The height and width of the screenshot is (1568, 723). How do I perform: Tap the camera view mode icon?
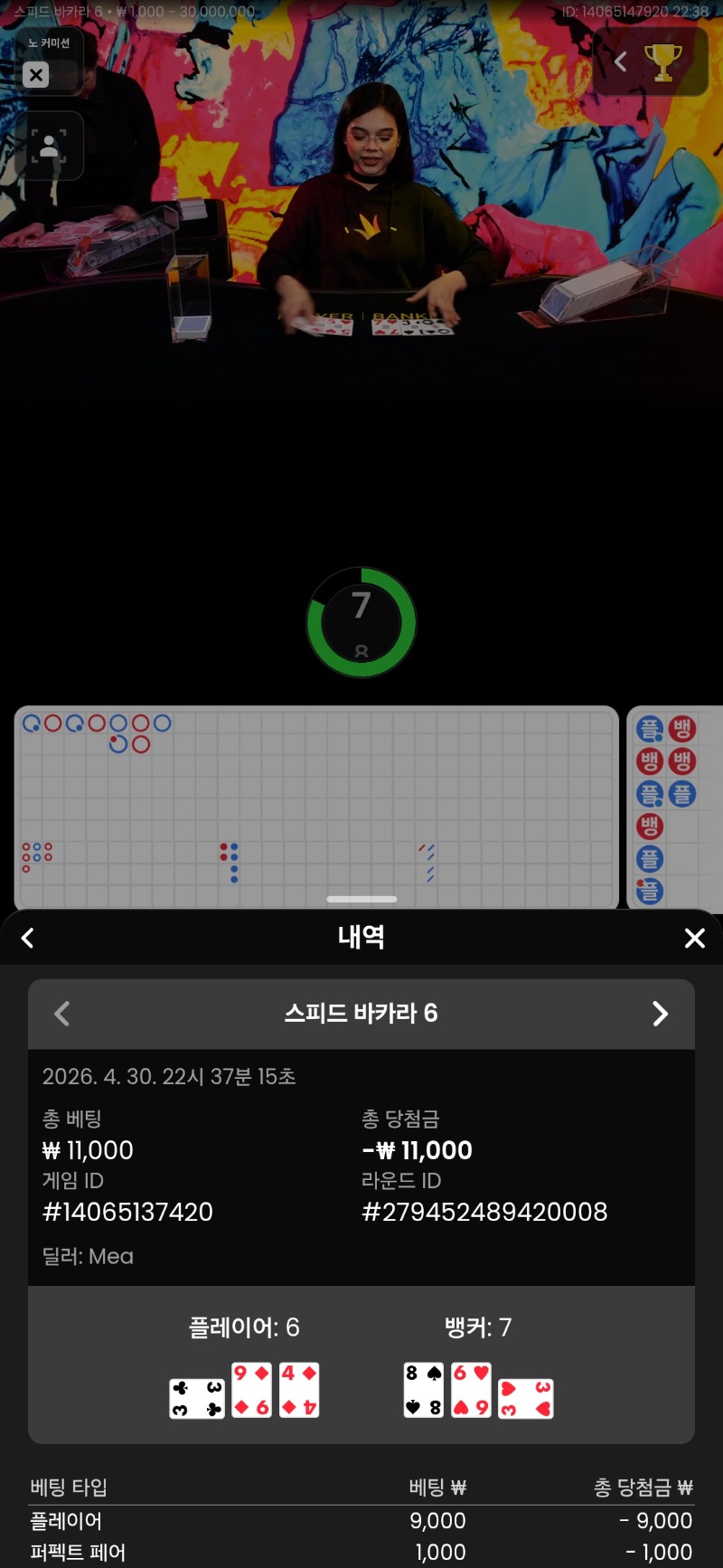(x=49, y=146)
